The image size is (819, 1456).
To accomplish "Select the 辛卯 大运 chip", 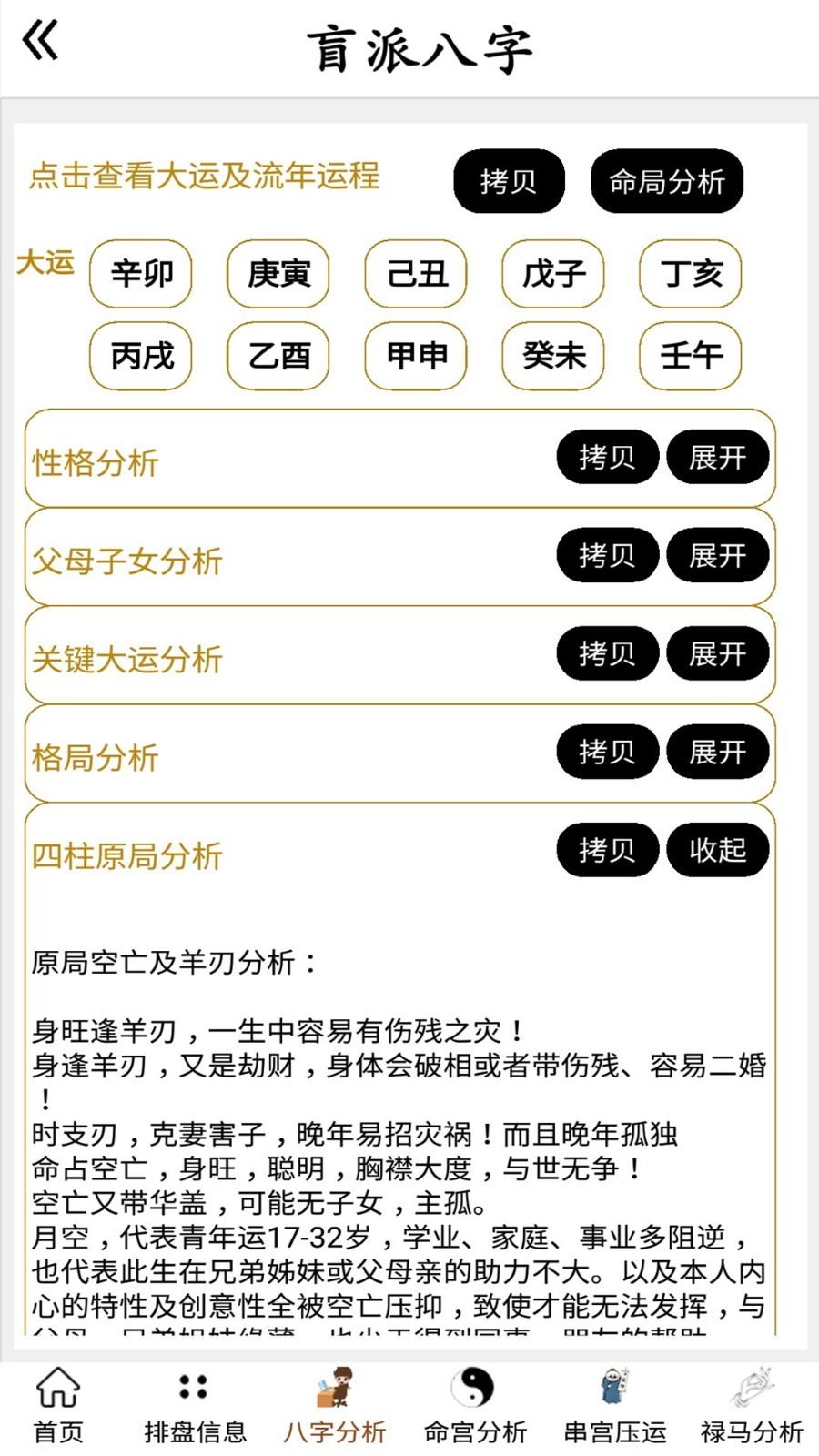I will coord(141,273).
